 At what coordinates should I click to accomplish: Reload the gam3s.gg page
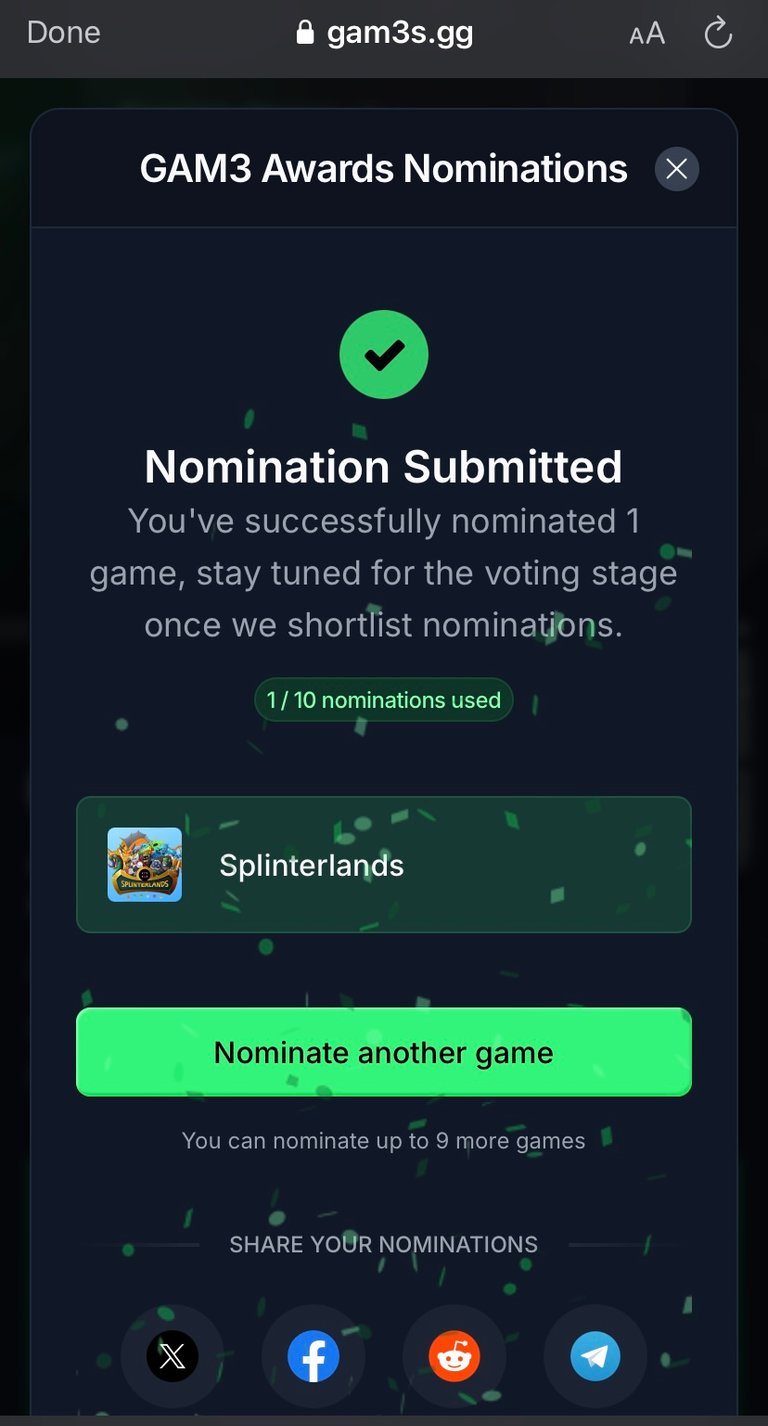[718, 34]
